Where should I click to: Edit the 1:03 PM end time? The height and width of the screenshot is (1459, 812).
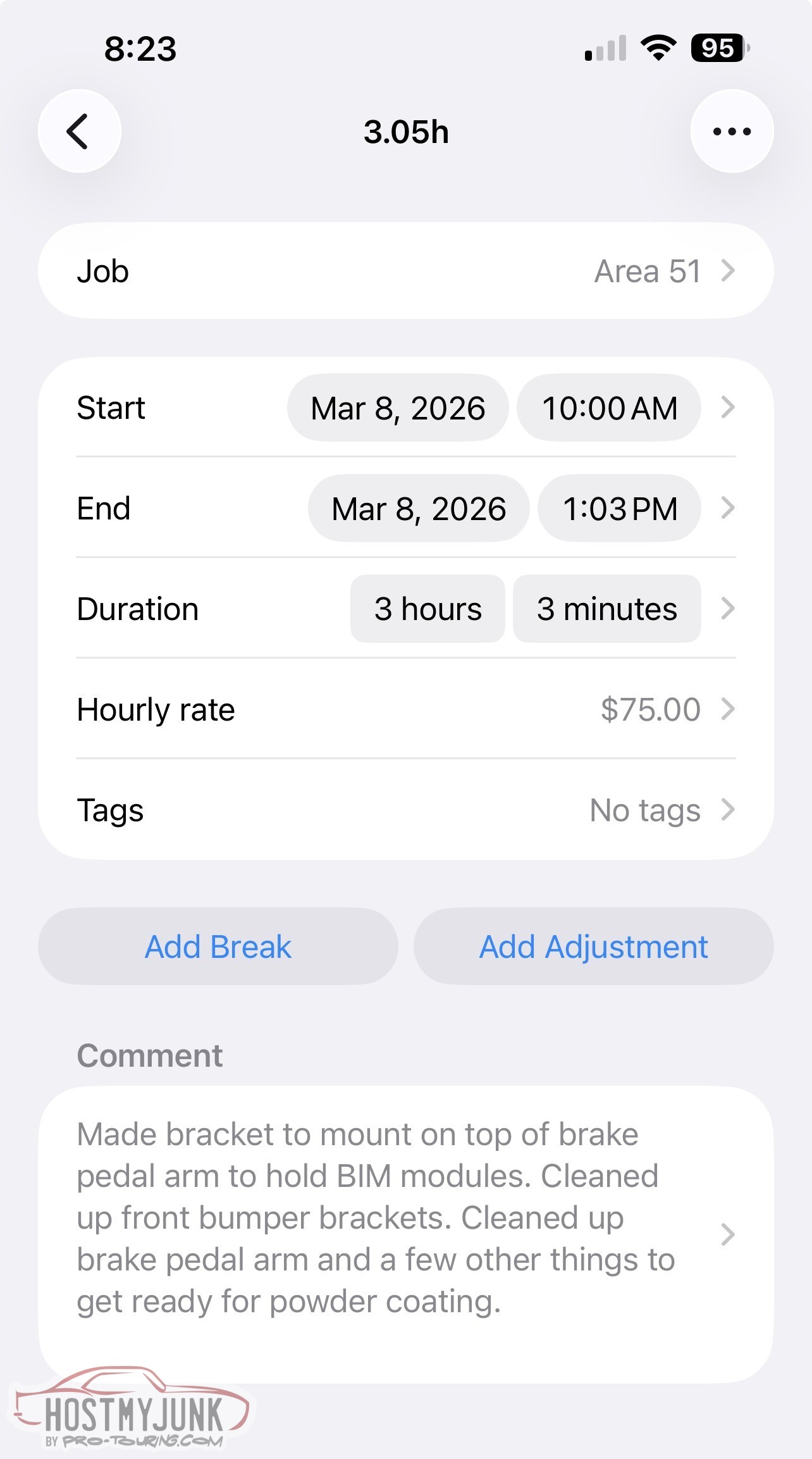click(x=619, y=509)
